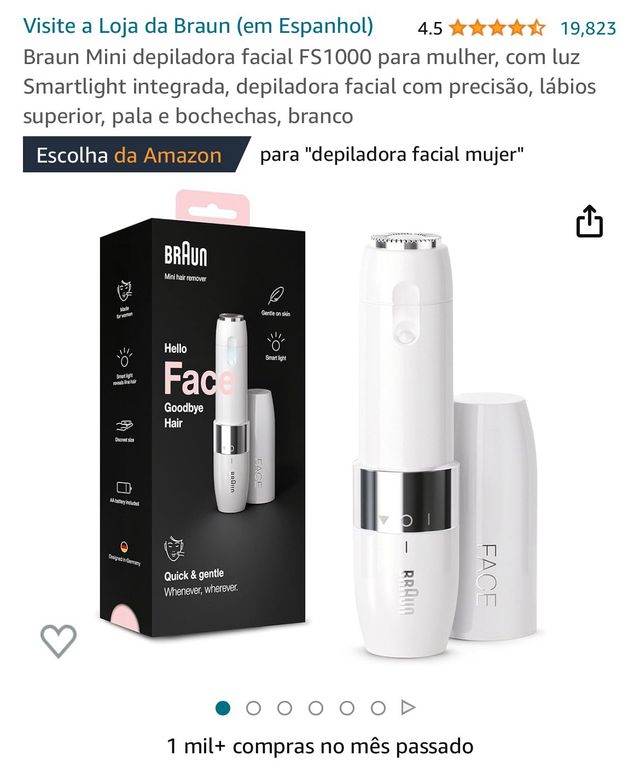
Task: Add product to wish list heart
Action: tap(58, 640)
